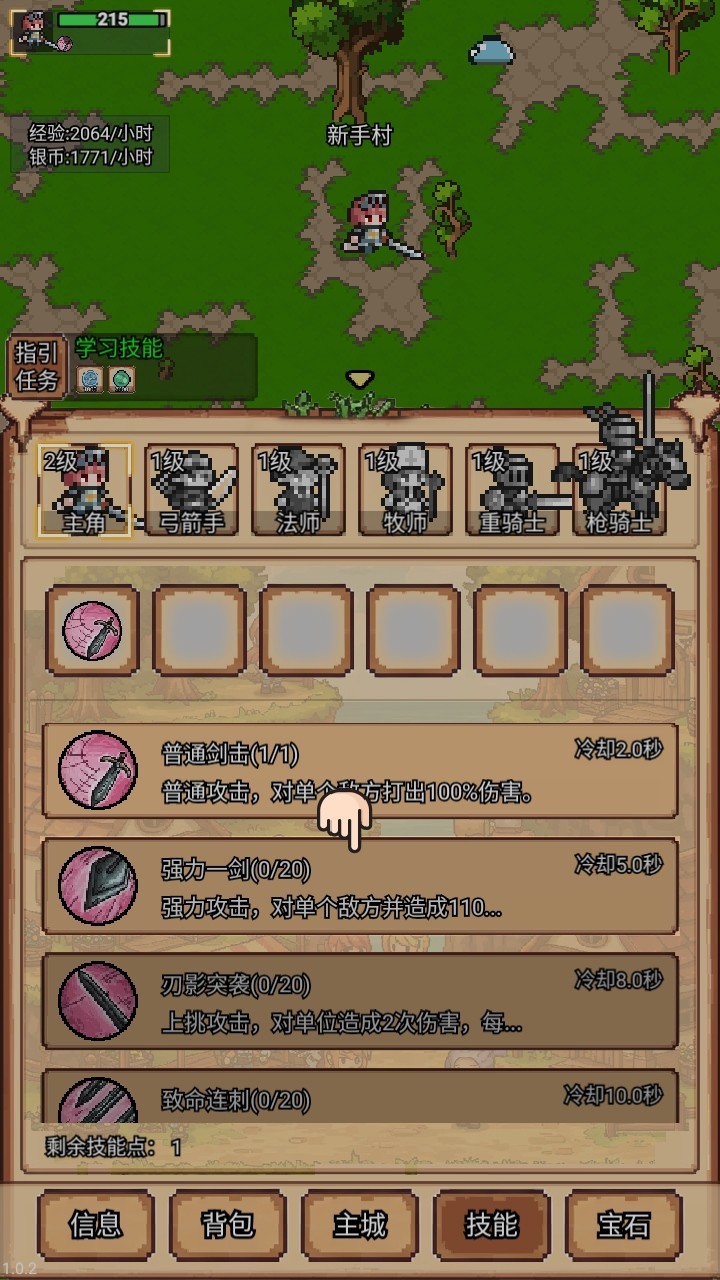Screen dimensions: 720x1280
Task: Tap the 致命连刺 skill row
Action: click(x=360, y=1097)
